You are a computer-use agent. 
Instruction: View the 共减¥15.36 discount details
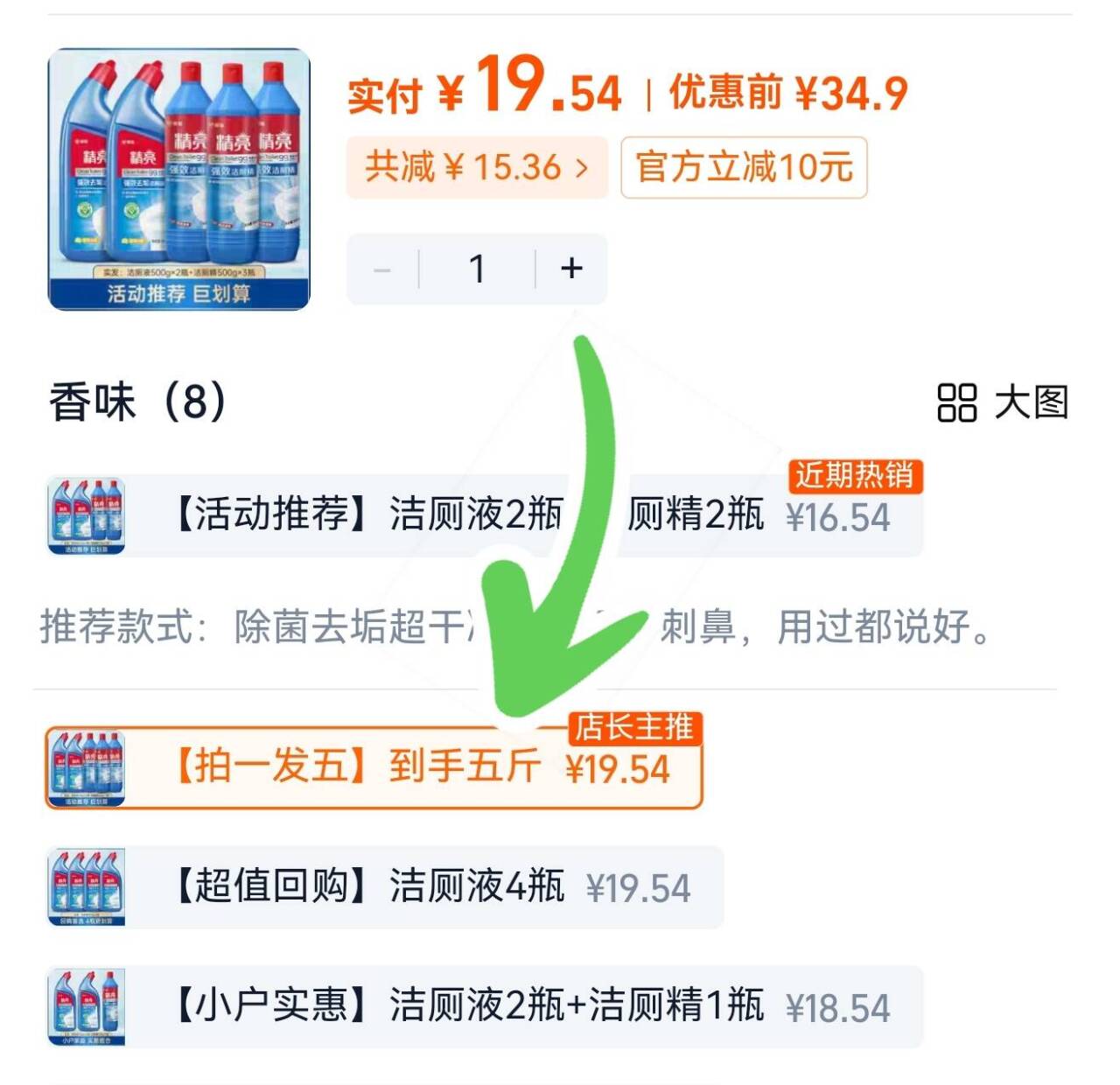point(477,166)
